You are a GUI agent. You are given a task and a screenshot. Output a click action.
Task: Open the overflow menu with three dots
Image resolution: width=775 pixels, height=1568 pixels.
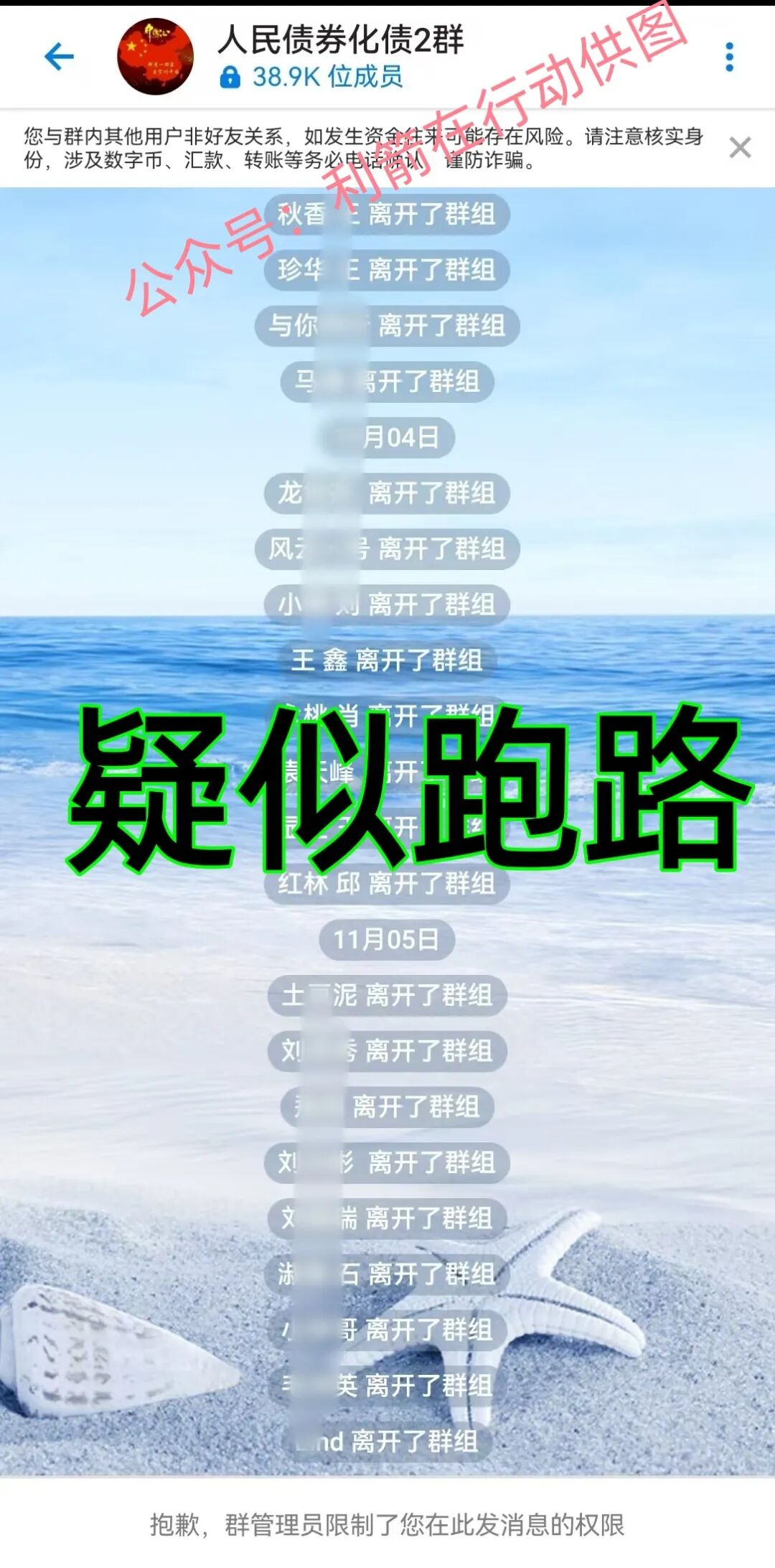(x=729, y=57)
